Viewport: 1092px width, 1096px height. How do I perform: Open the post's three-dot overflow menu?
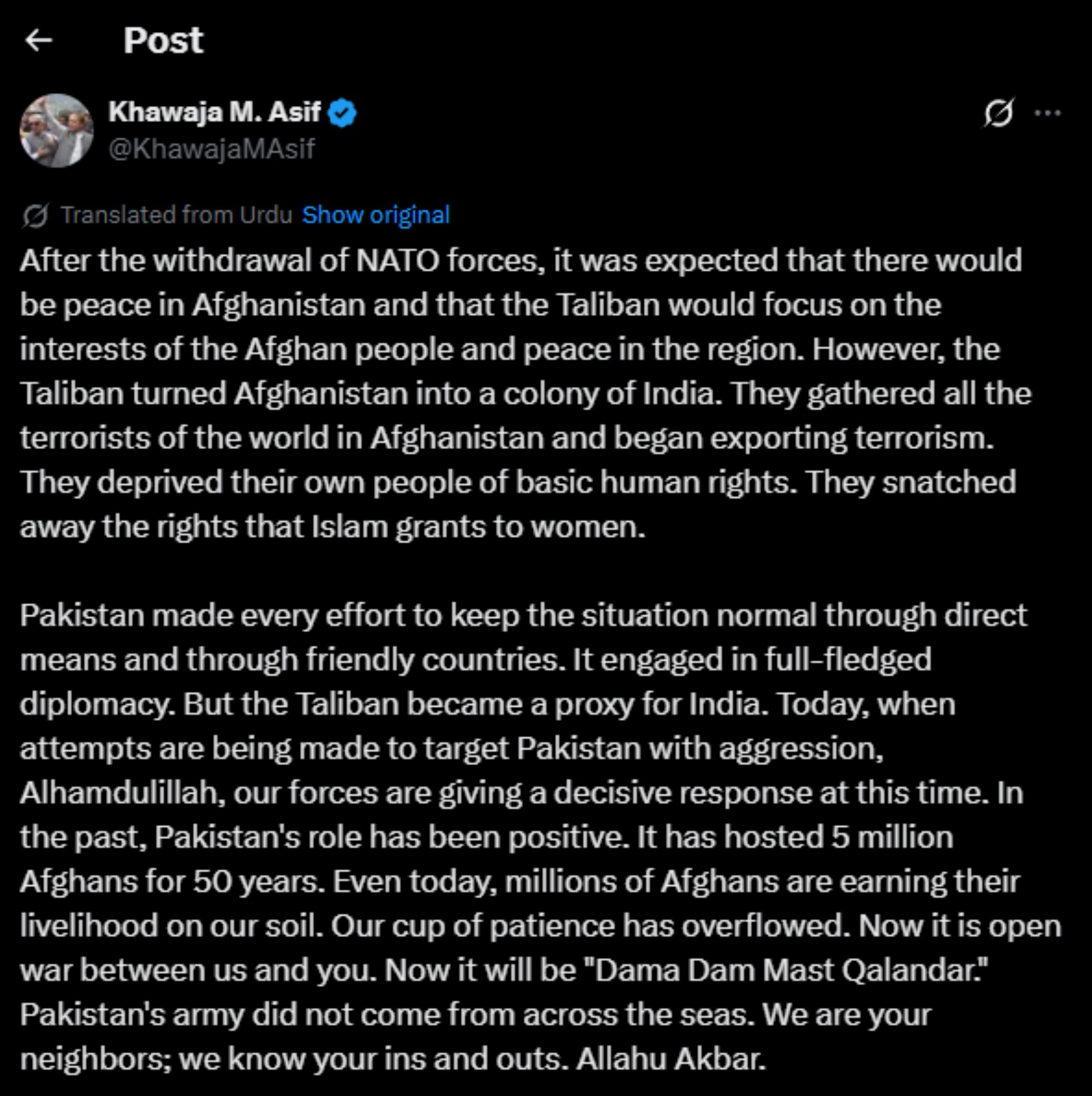(x=1048, y=113)
